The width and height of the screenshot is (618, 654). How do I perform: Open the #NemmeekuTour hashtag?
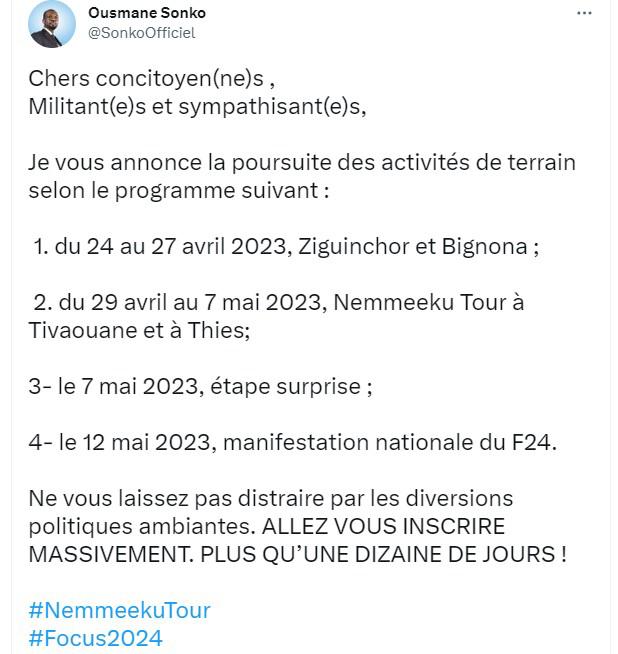point(119,609)
